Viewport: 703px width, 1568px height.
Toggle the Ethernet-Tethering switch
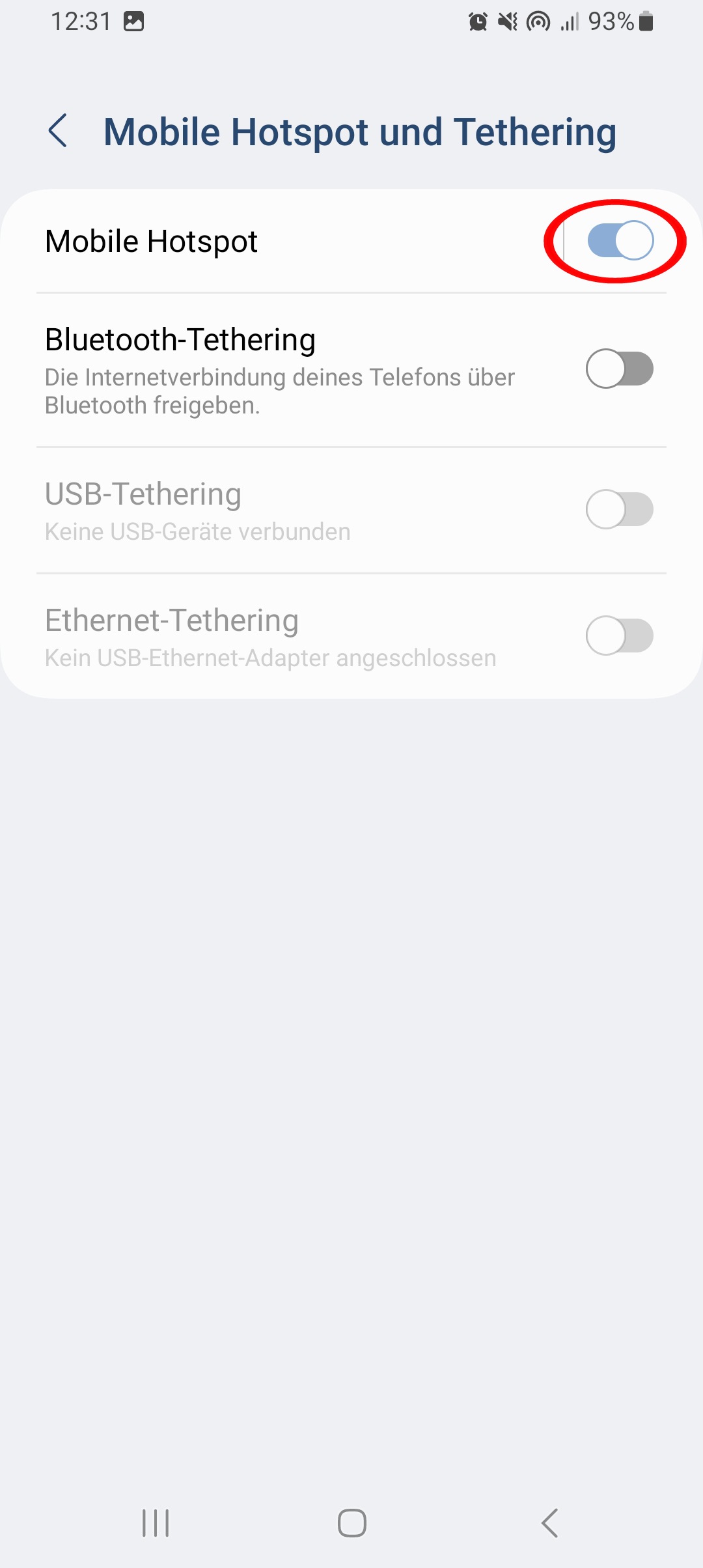[x=620, y=636]
